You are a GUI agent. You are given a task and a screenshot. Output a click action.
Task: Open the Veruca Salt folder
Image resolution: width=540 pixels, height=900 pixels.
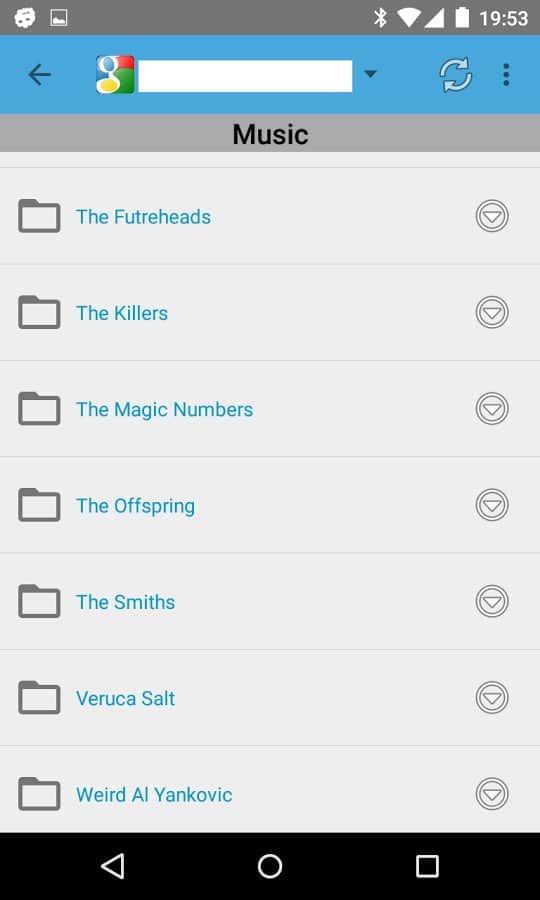[x=270, y=699]
